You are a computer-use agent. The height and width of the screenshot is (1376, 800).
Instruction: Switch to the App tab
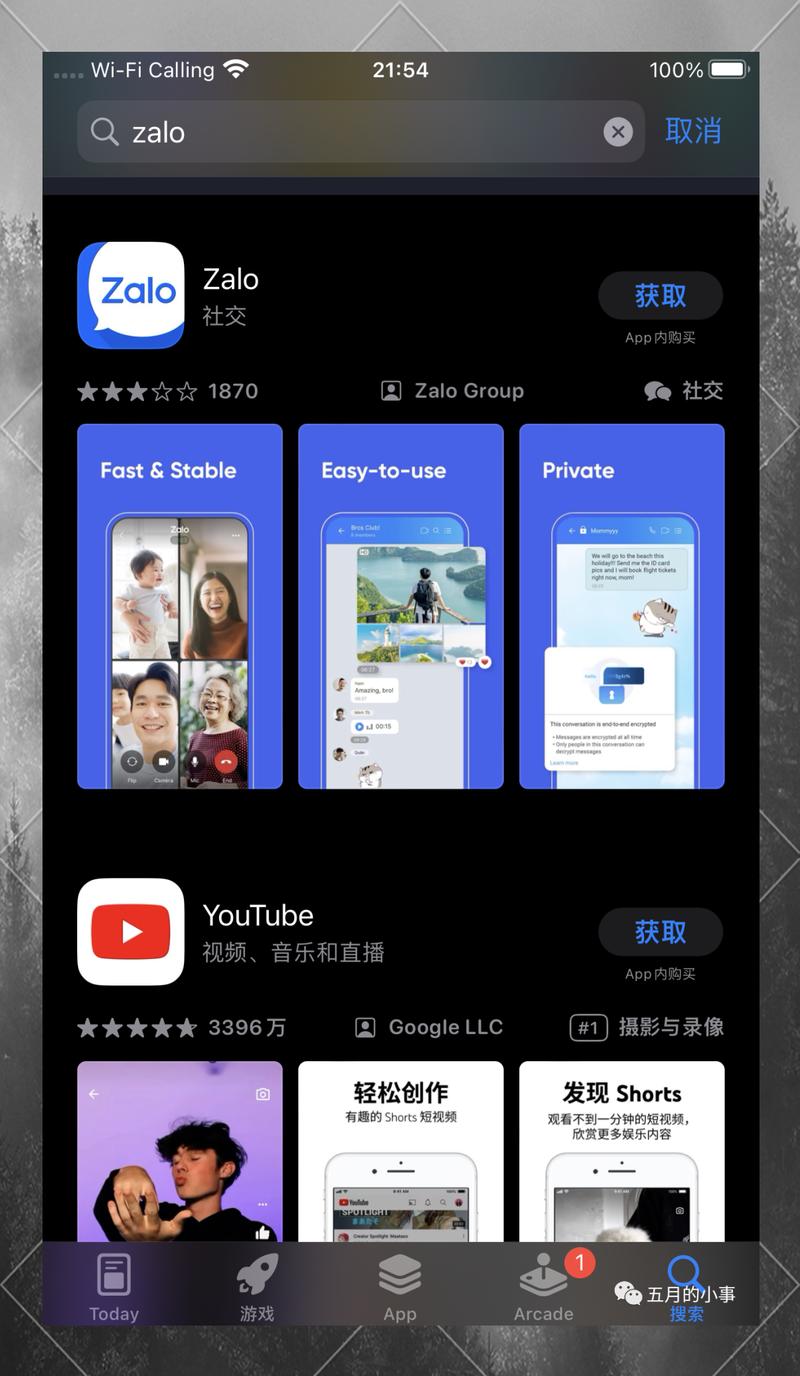(x=400, y=1287)
